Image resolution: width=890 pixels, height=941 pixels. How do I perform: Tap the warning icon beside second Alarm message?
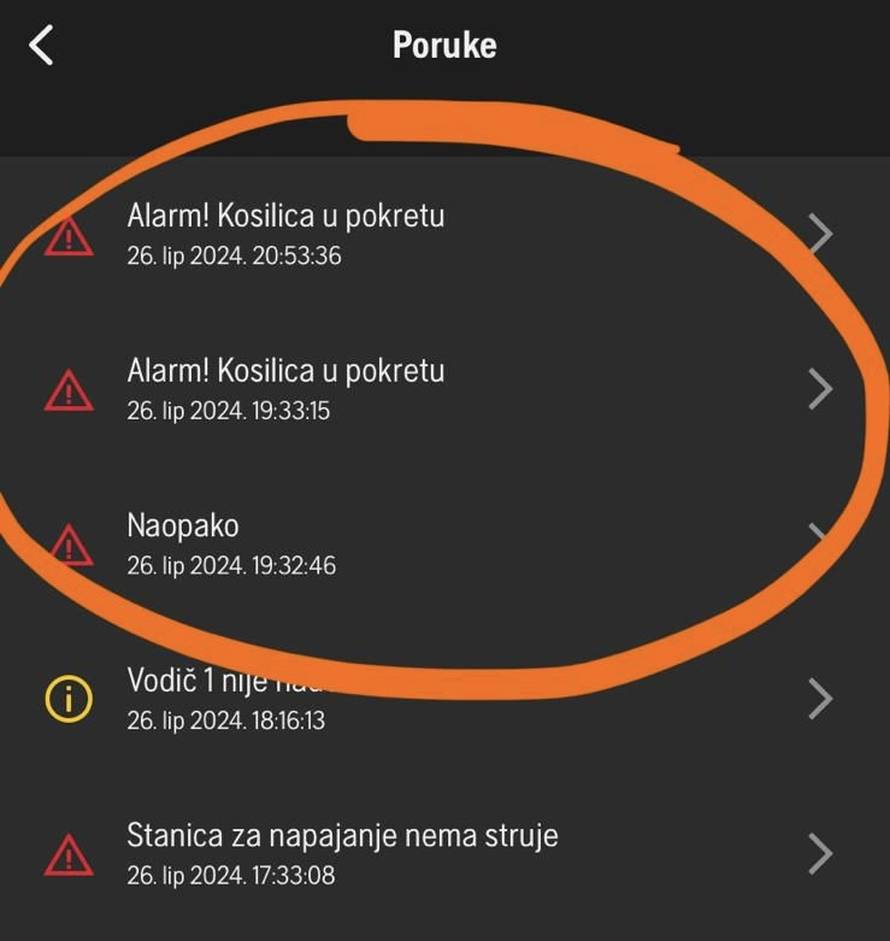(68, 388)
